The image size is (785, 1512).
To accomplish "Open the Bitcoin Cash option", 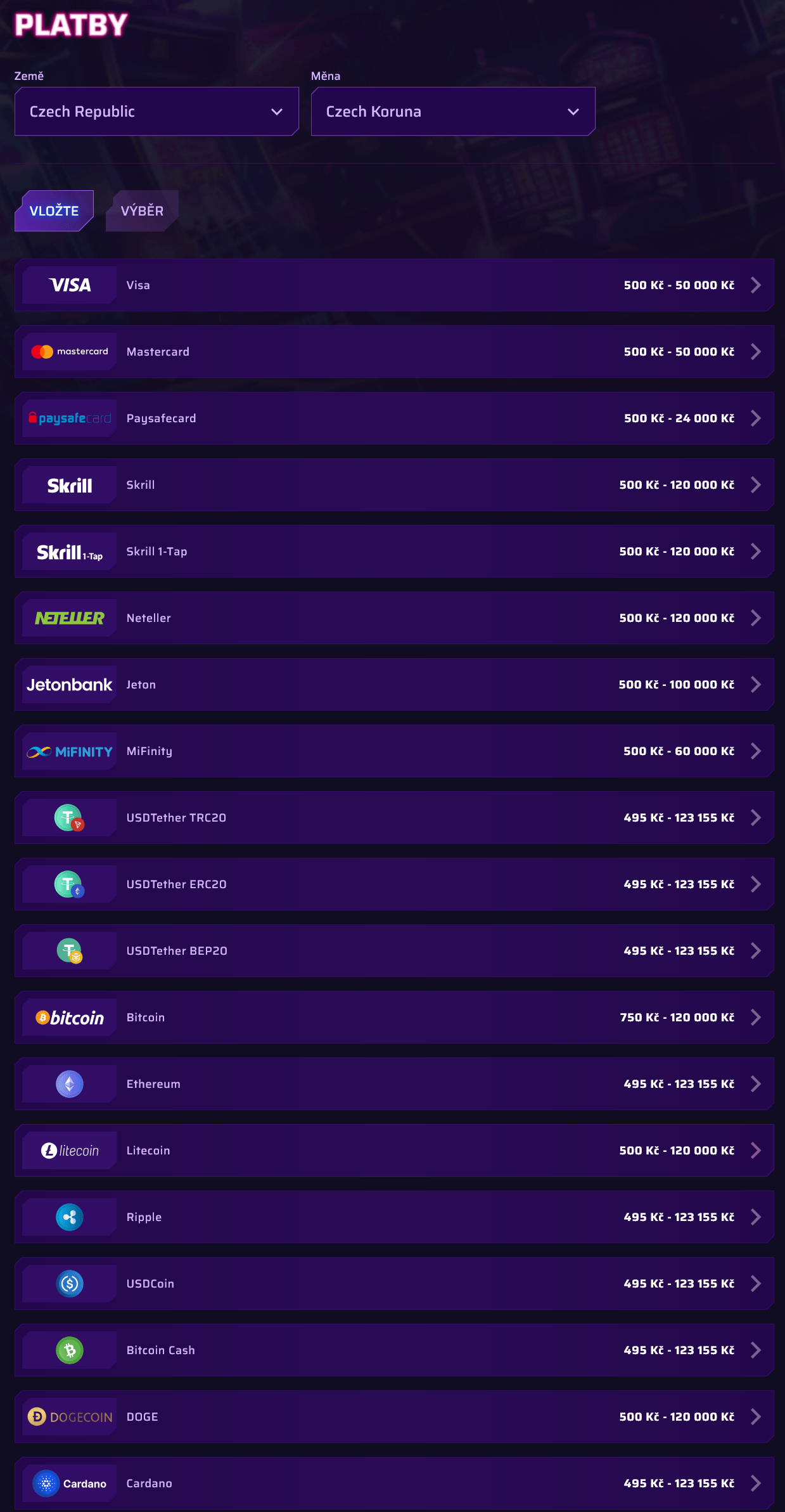I will click(x=394, y=1350).
